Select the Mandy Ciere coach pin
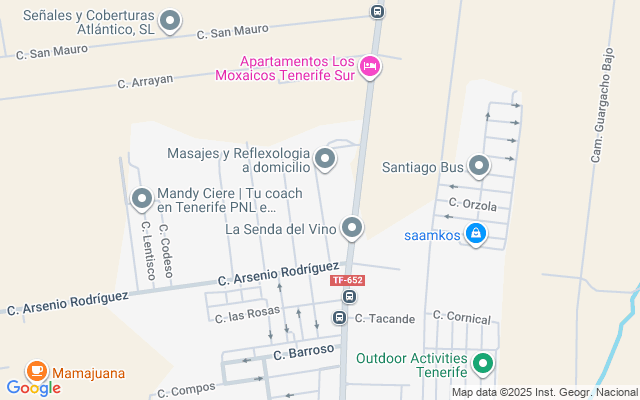Image resolution: width=640 pixels, height=400 pixels. click(x=142, y=200)
